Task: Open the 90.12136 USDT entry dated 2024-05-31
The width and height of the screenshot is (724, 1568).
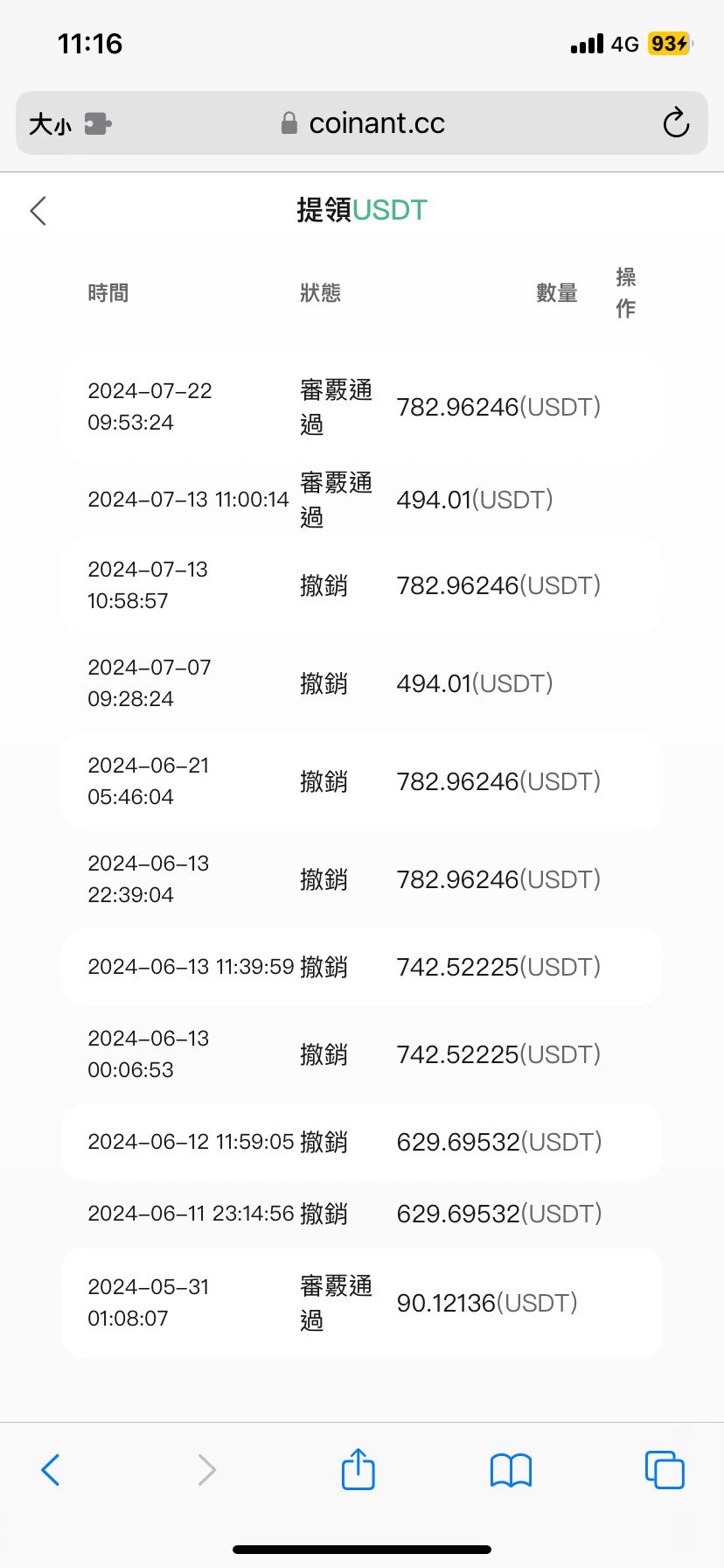Action: click(361, 1303)
